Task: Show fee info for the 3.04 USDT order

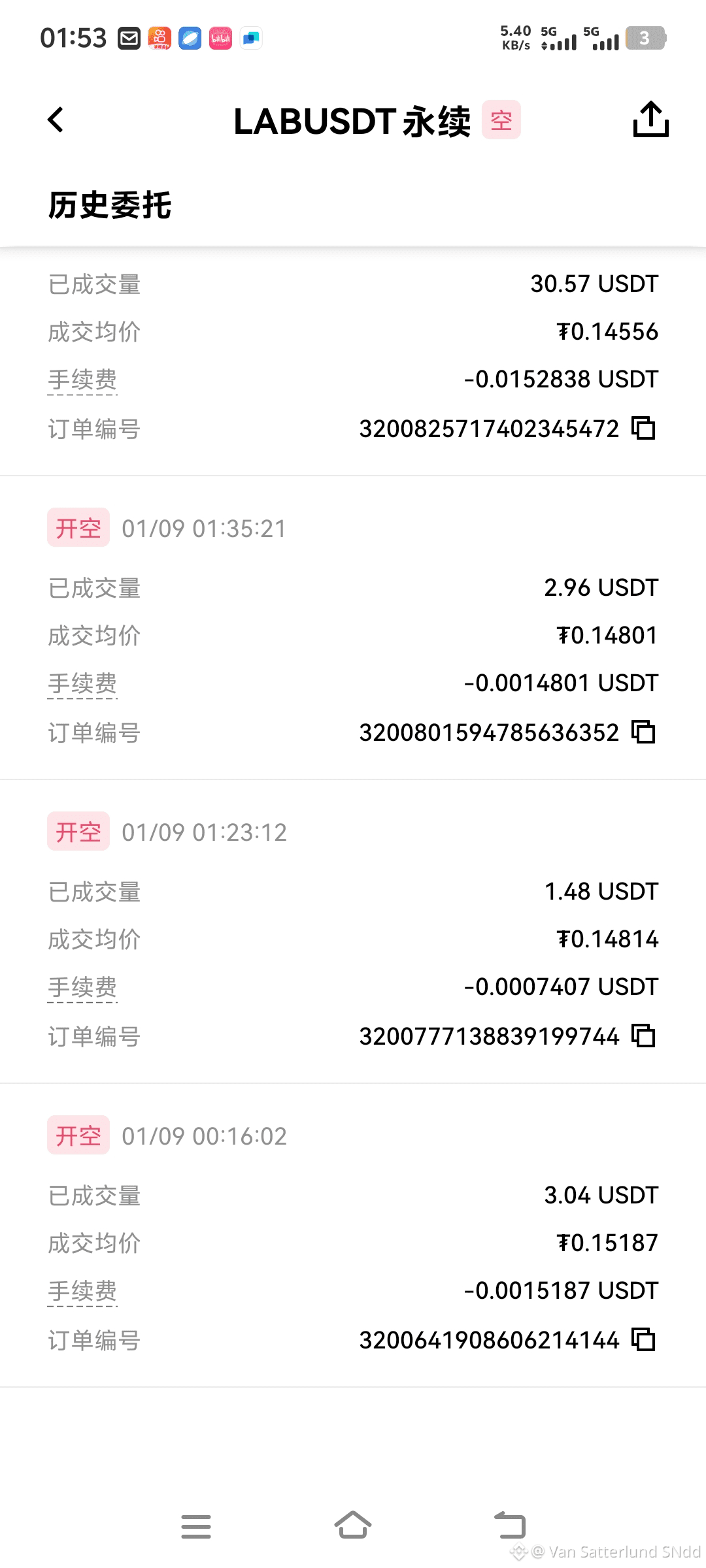Action: click(x=82, y=1291)
